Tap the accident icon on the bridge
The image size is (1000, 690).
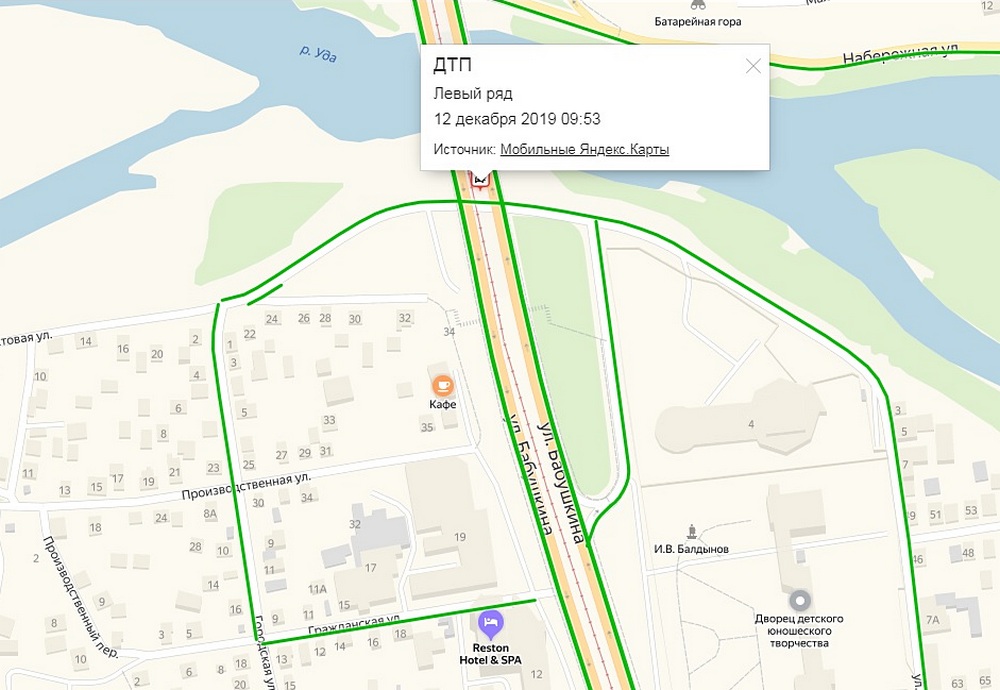pos(481,179)
